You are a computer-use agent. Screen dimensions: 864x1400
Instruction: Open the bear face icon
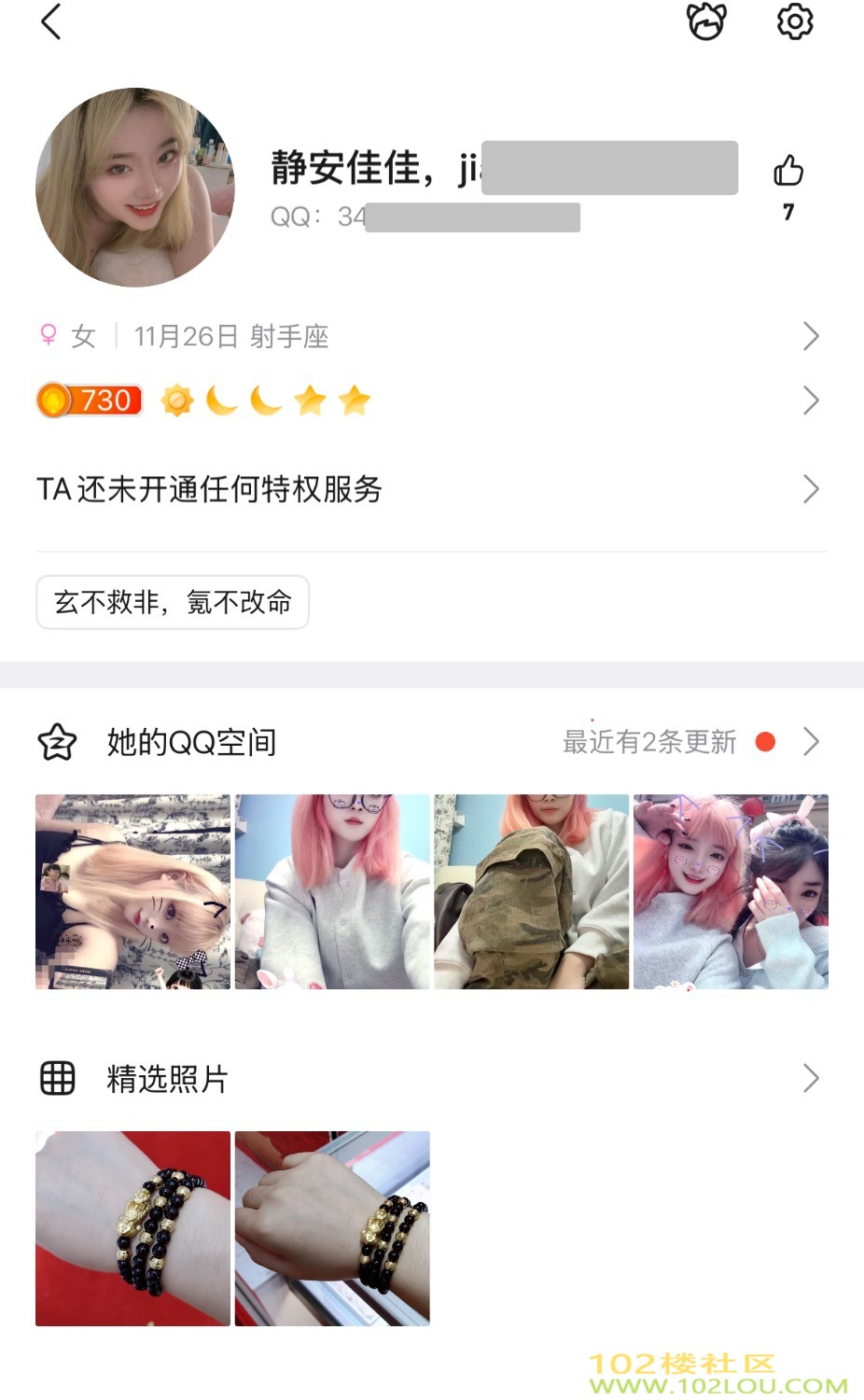(x=706, y=21)
